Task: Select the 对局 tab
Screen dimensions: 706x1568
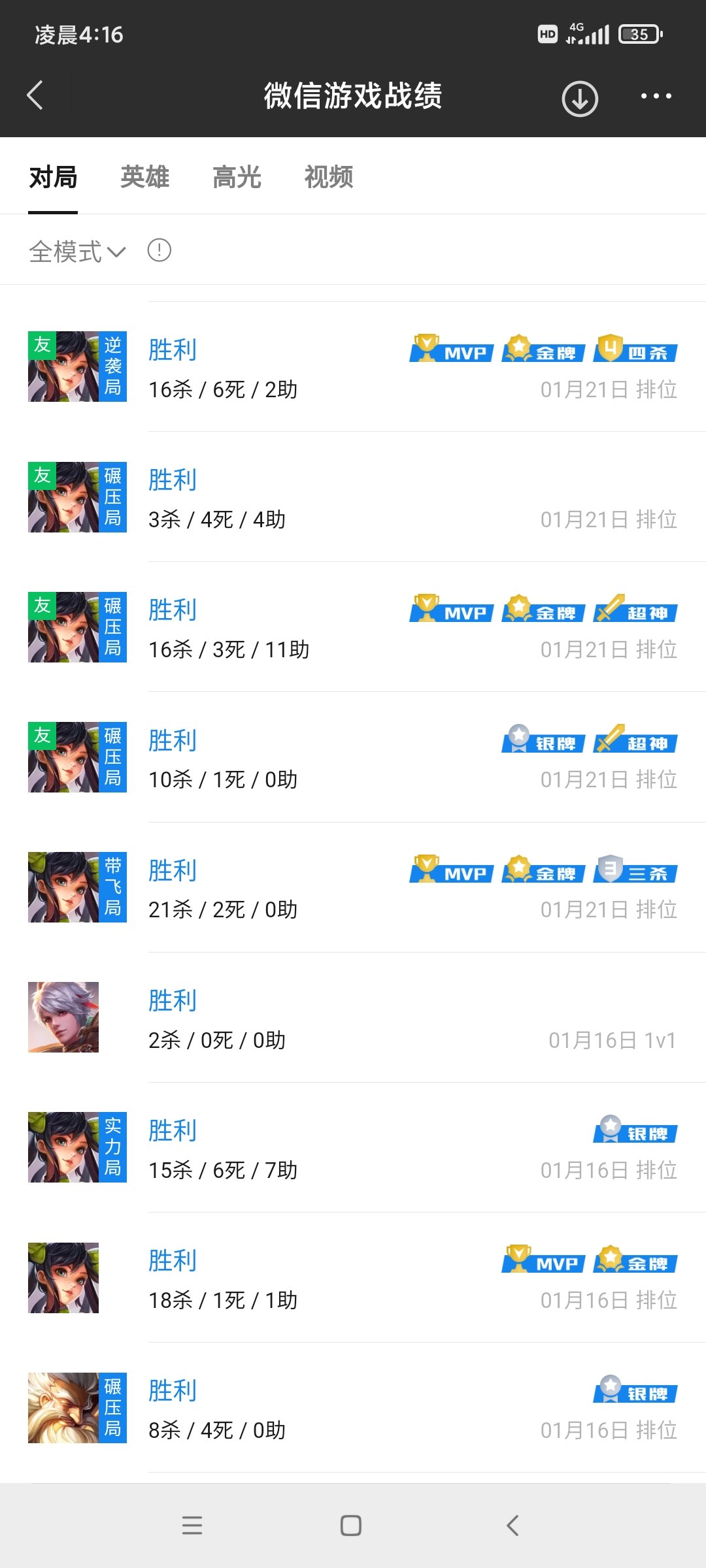Action: tap(53, 177)
